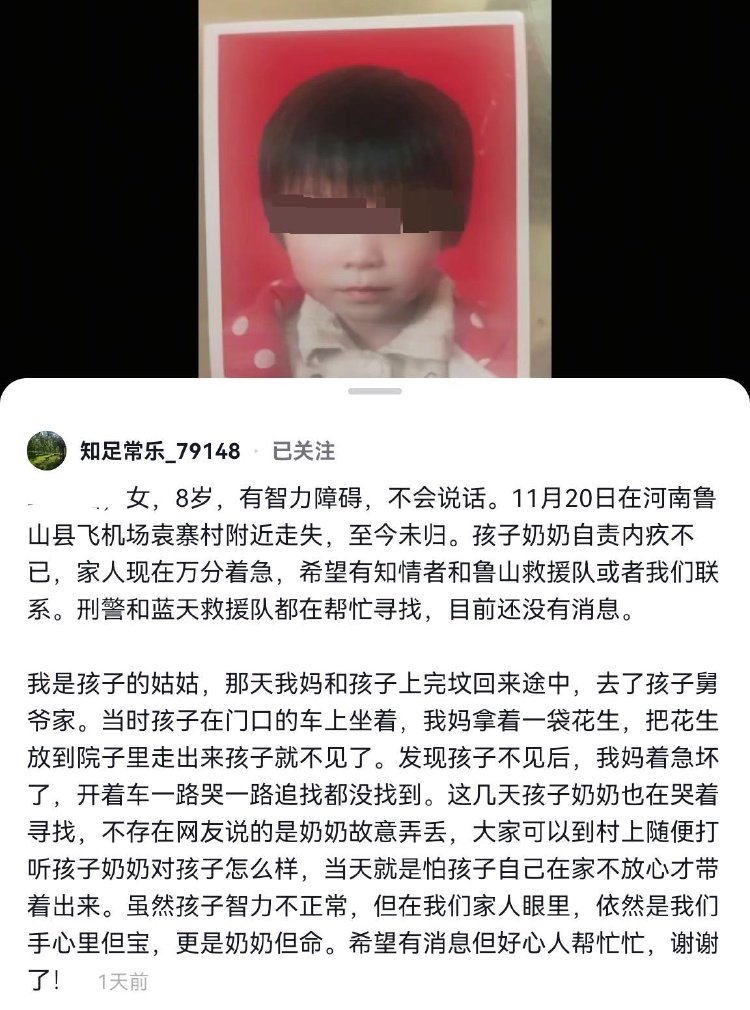Tap the sheet handle above the post text

[x=375, y=391]
